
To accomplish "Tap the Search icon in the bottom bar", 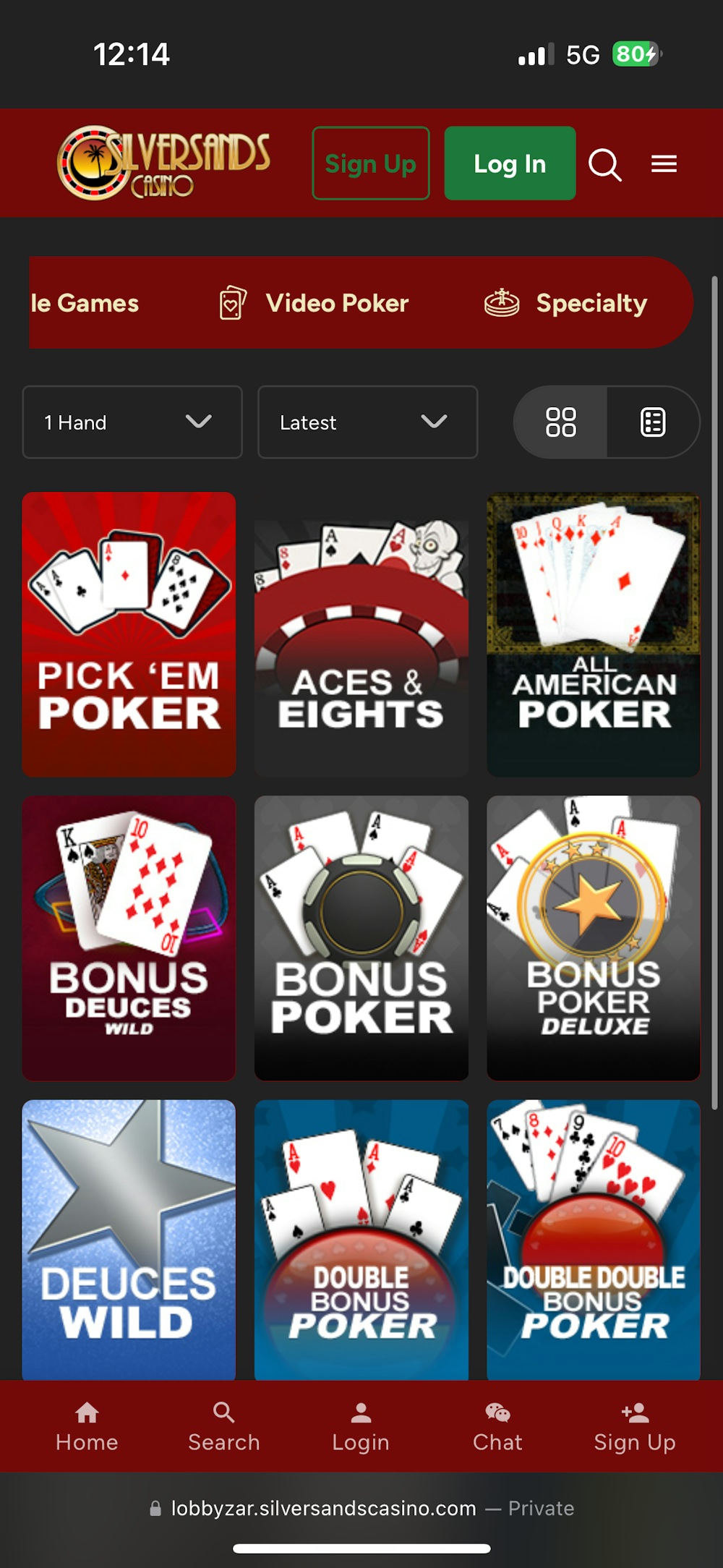I will 223,1413.
